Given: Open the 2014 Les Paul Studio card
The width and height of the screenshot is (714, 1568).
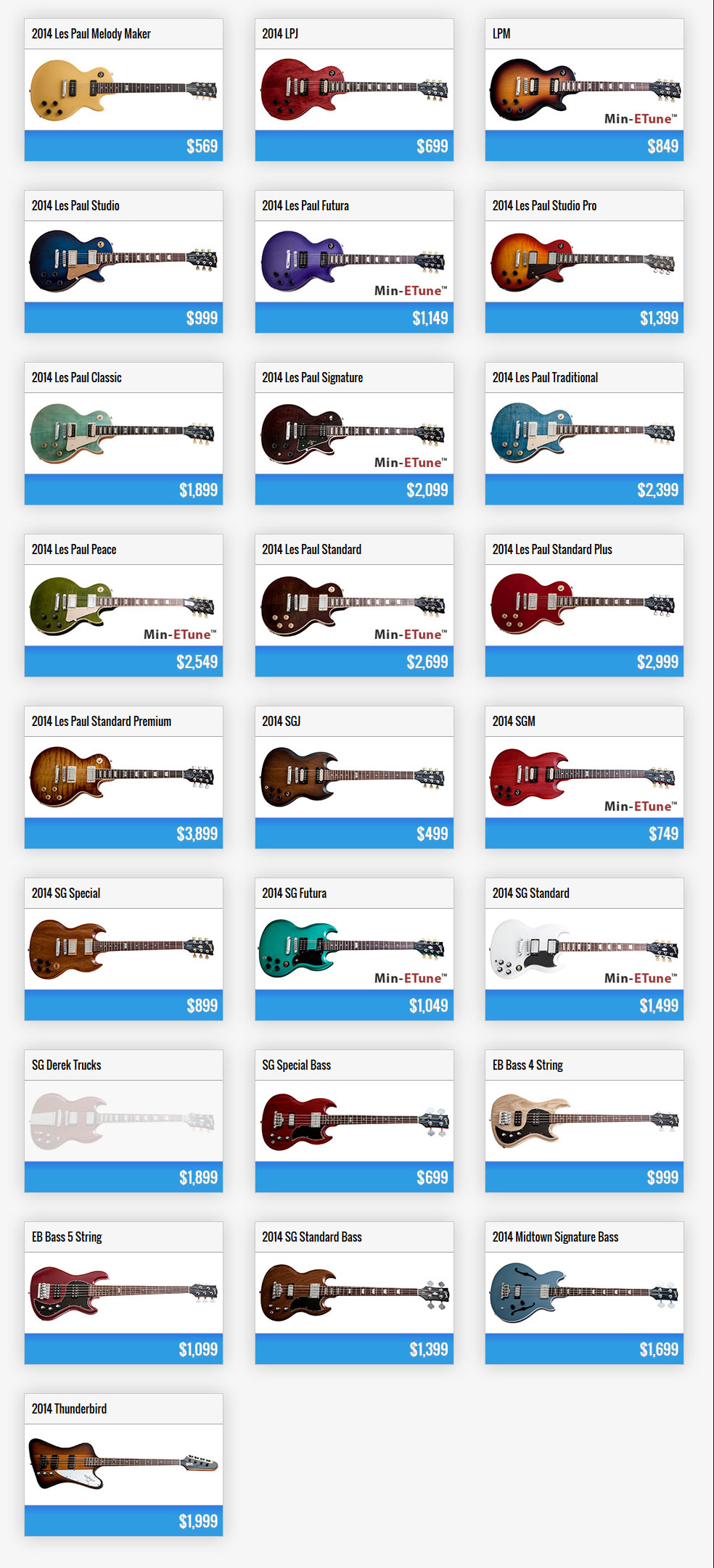Looking at the screenshot, I should [123, 262].
